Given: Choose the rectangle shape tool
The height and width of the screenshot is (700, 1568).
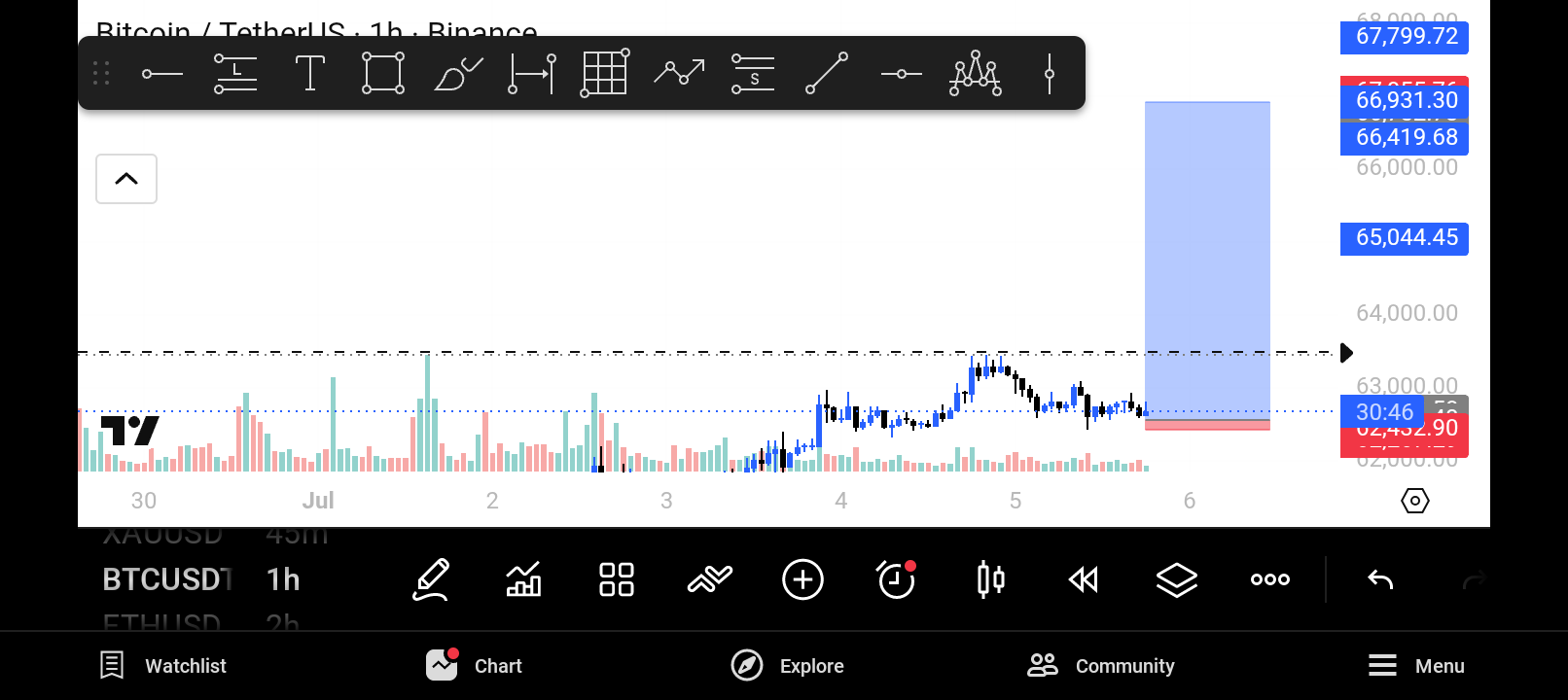Looking at the screenshot, I should coord(383,73).
